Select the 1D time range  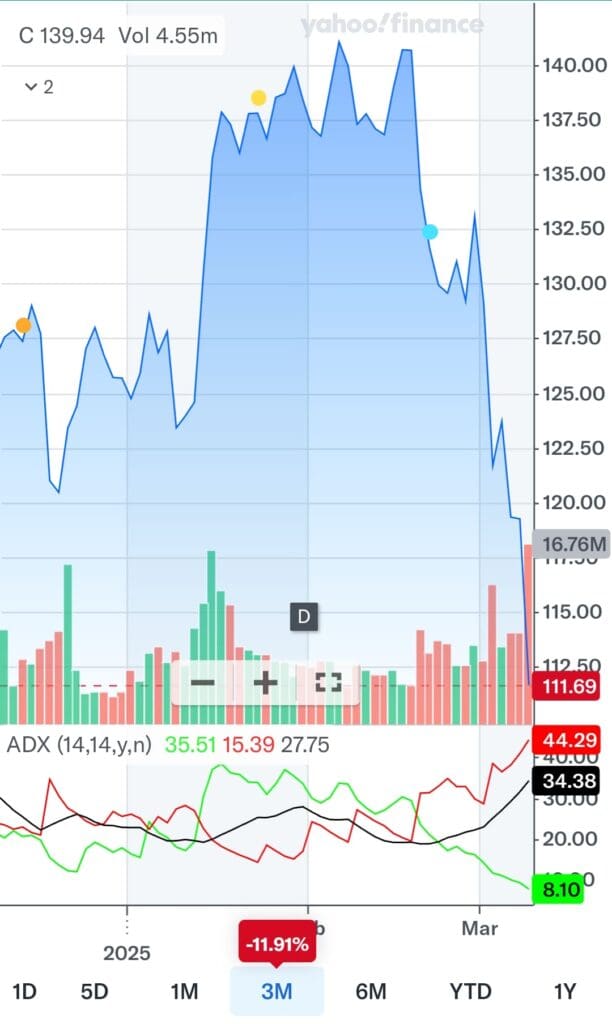point(24,991)
